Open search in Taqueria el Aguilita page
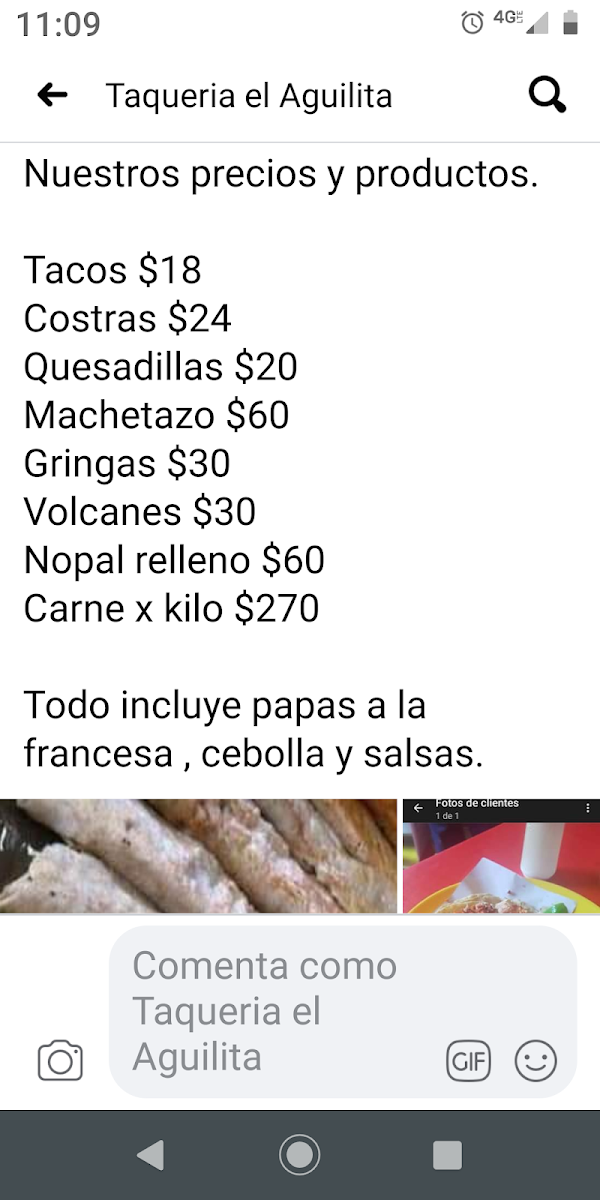The width and height of the screenshot is (600, 1200). 547,95
